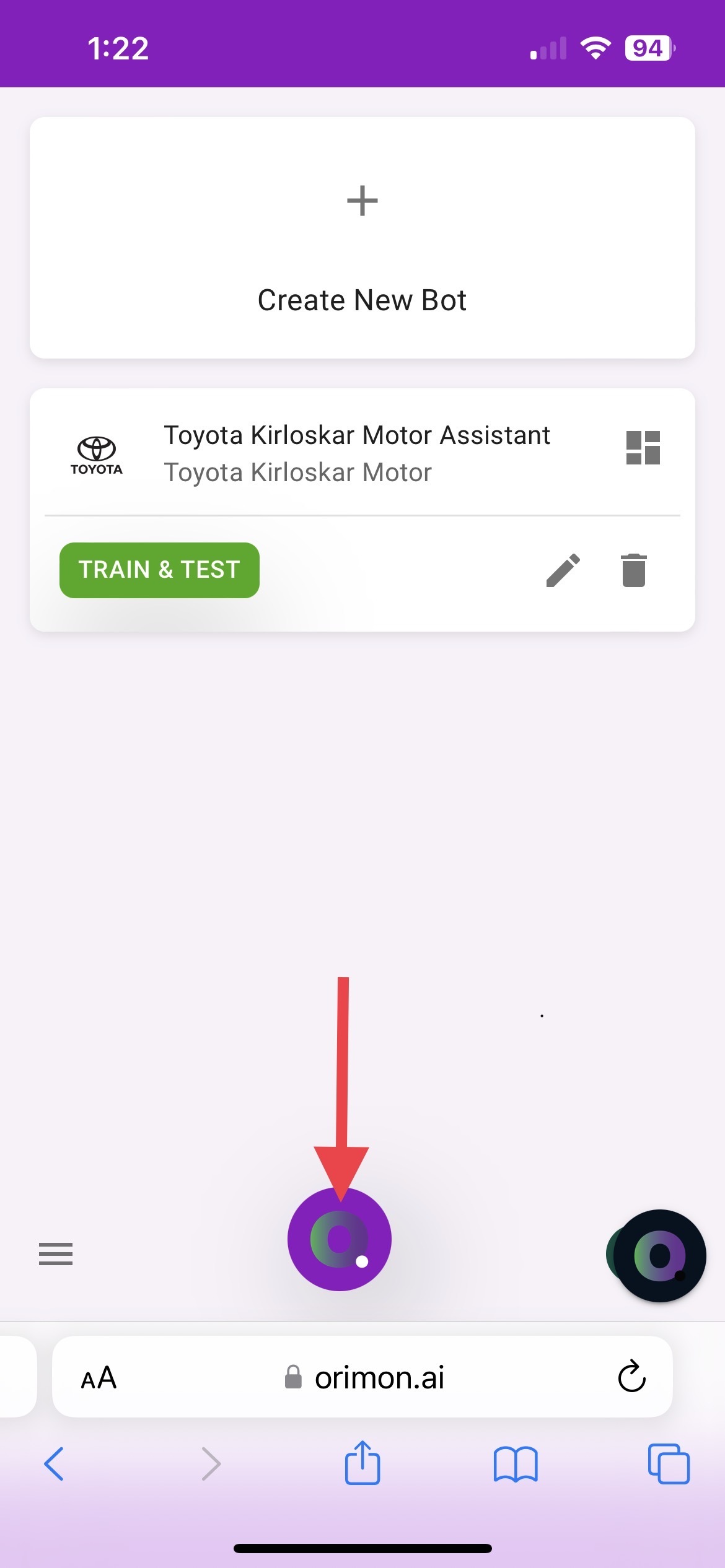Open dashboard for Toyota Kirloskar Motor Assistant
Screen dimensions: 725x1568
[643, 448]
